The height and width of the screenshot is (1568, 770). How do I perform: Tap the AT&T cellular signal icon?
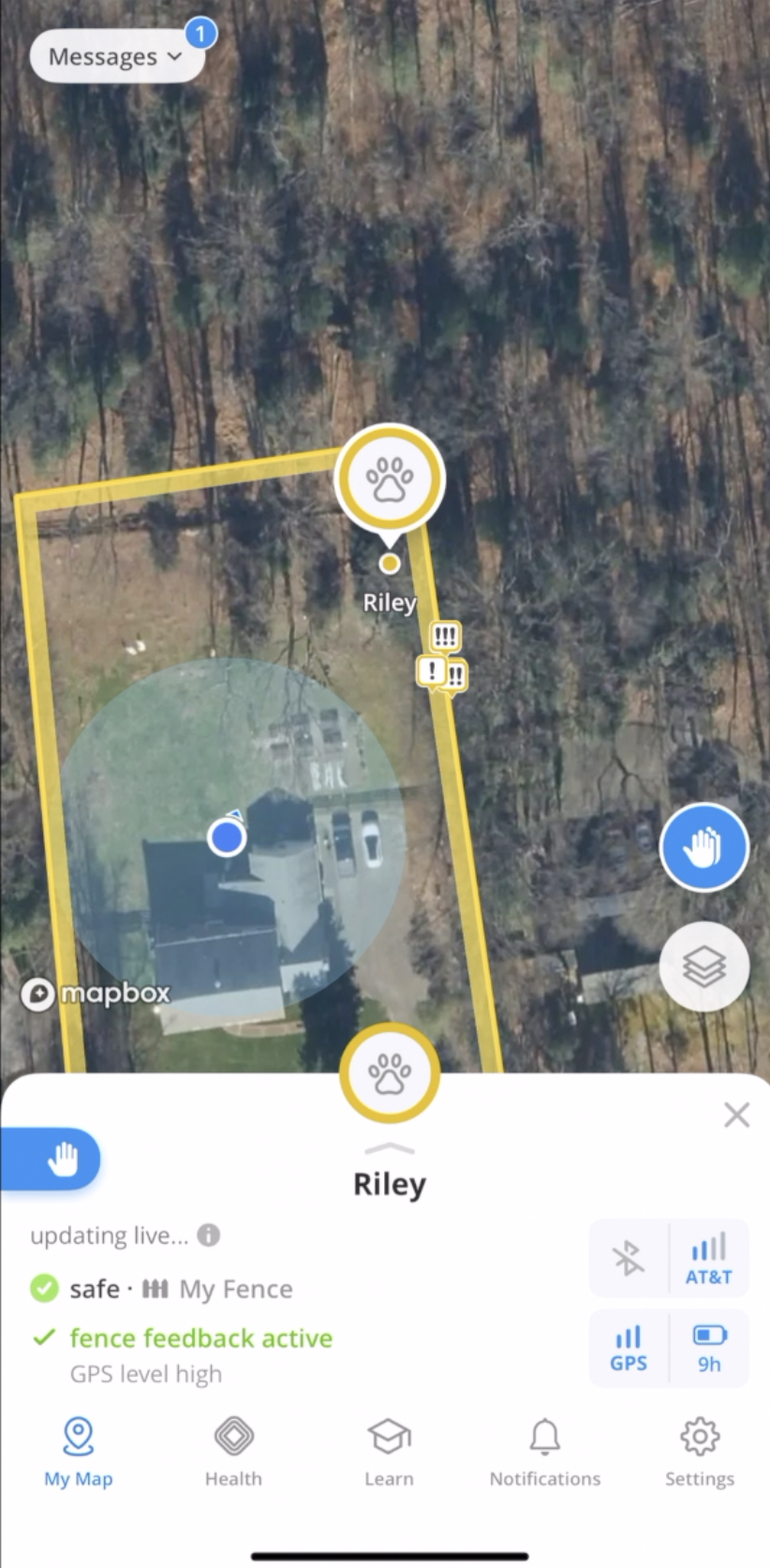click(x=708, y=1258)
